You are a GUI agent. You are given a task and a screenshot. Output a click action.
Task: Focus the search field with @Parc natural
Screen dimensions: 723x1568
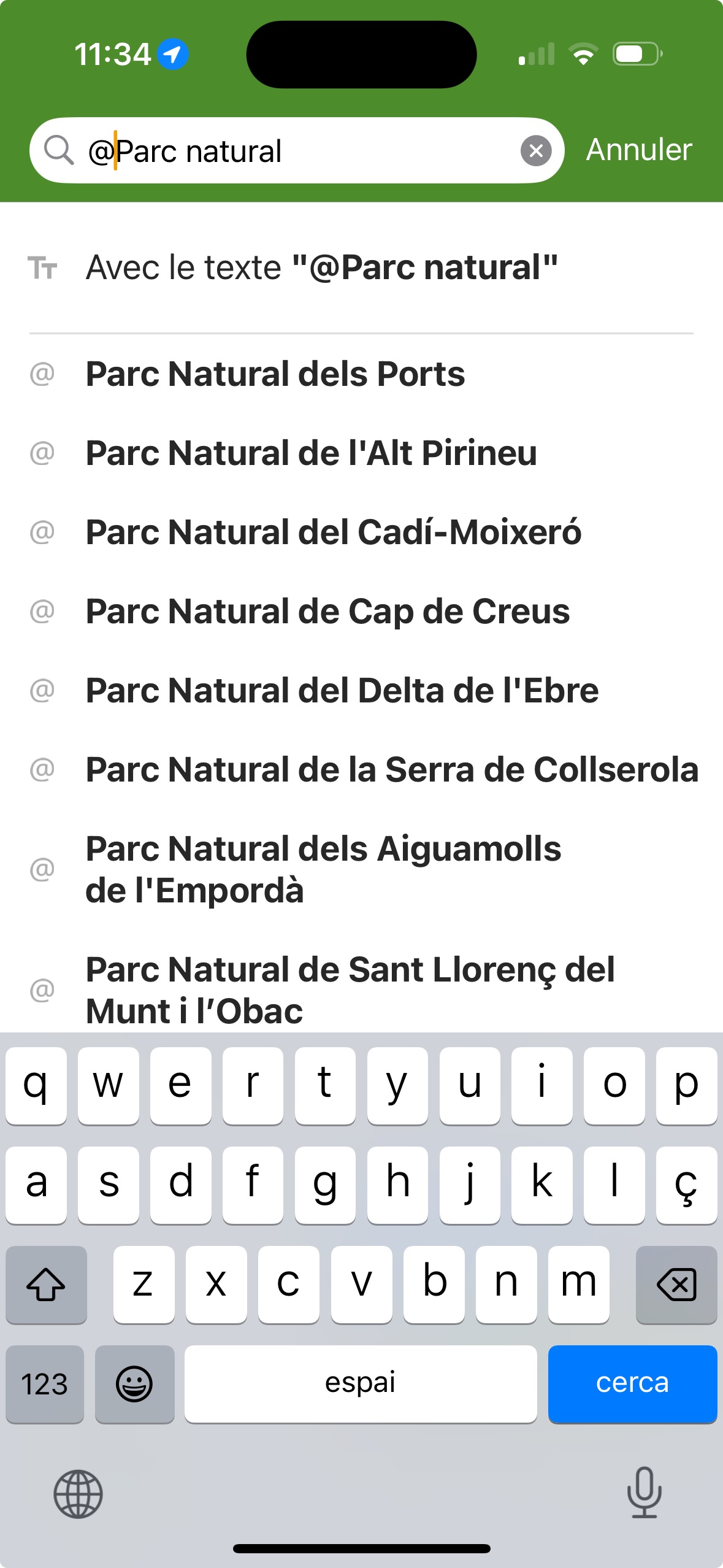294,151
